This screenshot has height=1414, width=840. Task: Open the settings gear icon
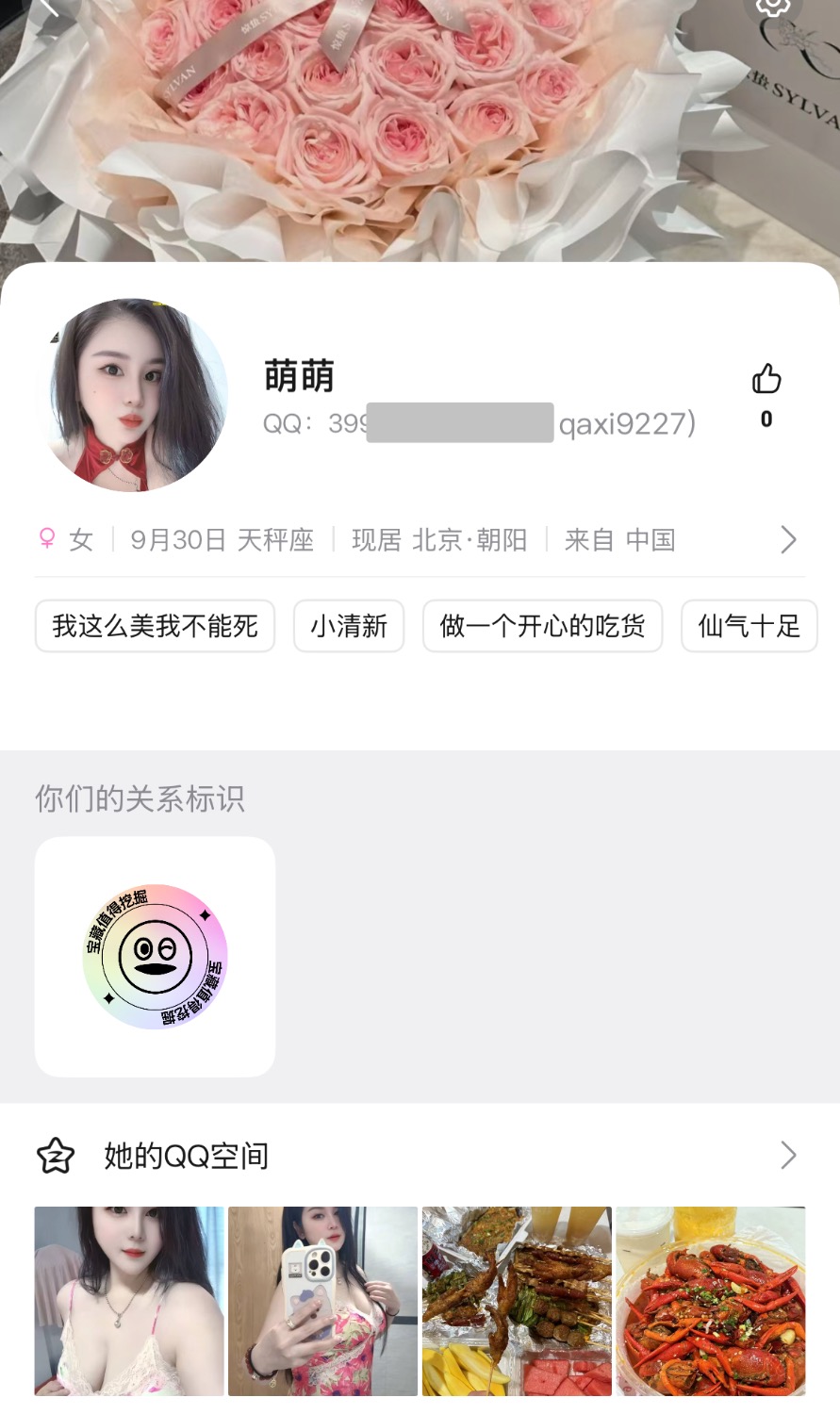[772, 6]
